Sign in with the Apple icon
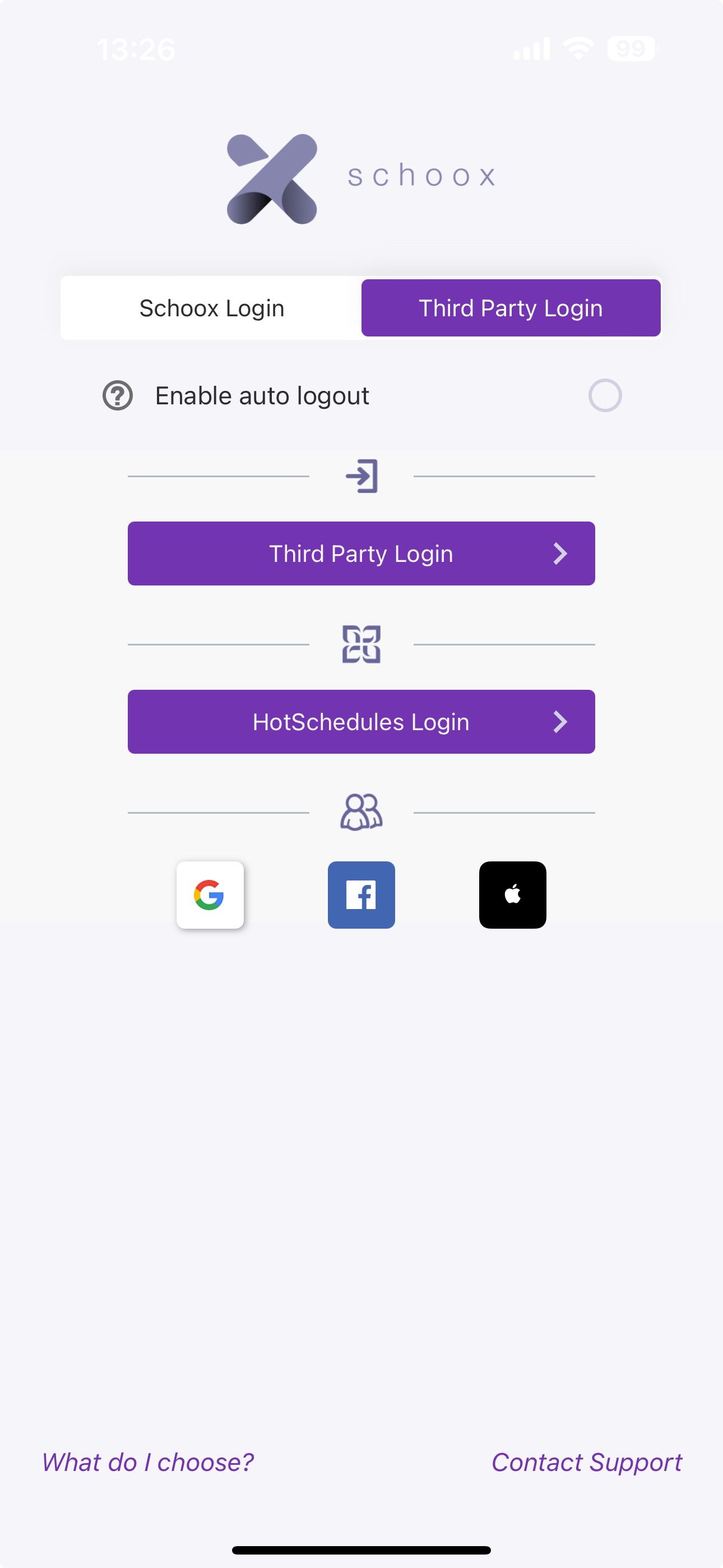 coord(512,895)
